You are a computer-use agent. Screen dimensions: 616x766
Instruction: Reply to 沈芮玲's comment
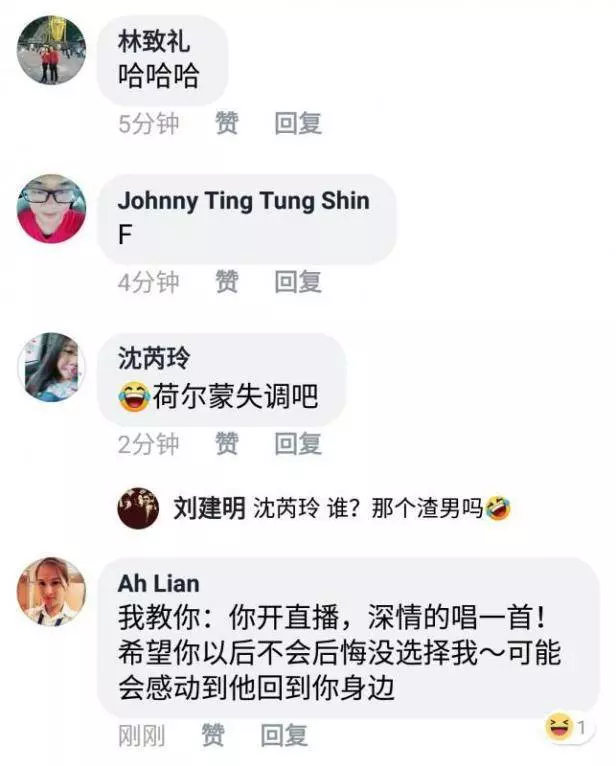click(297, 443)
